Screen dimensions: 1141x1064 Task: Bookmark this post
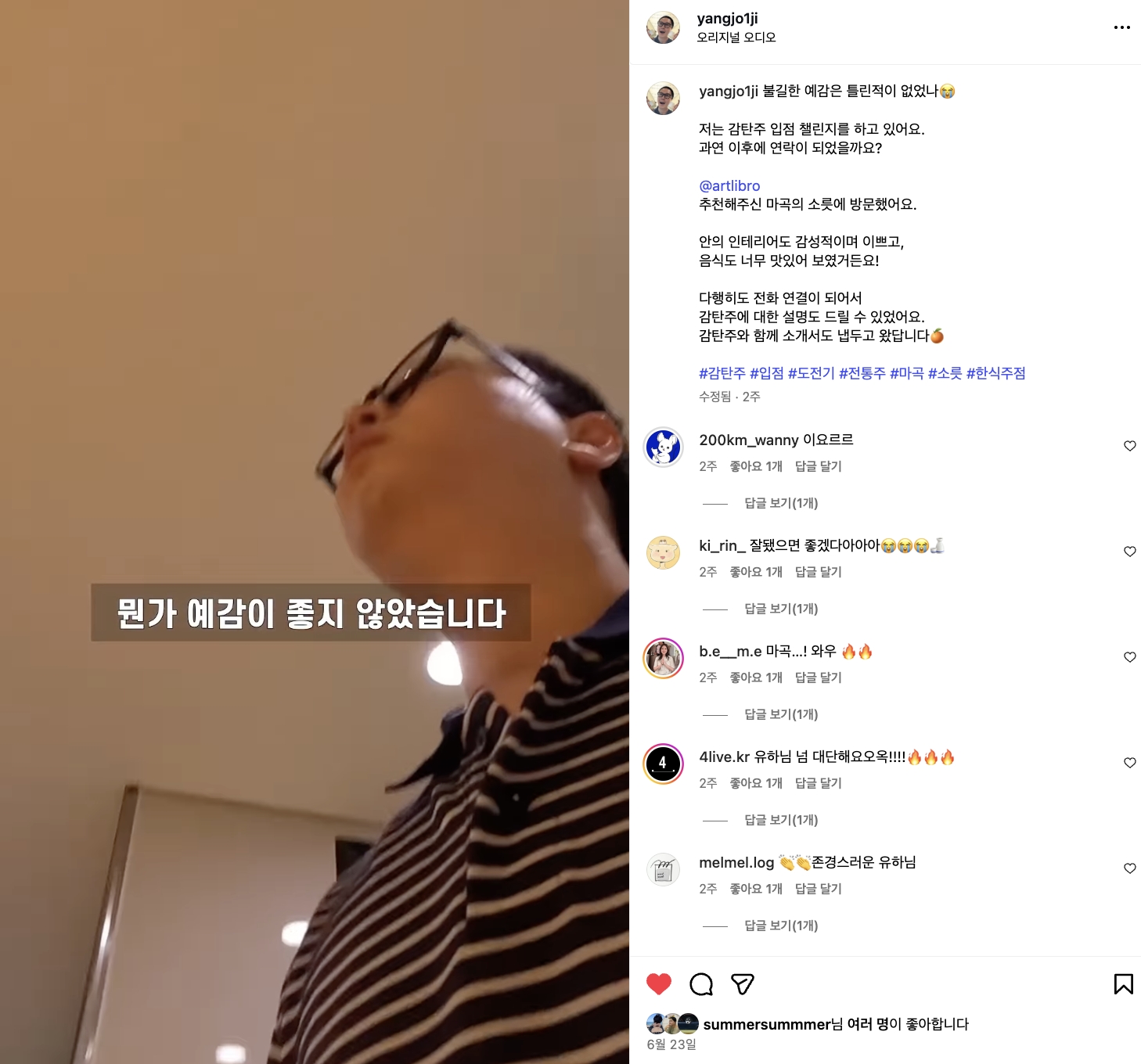(x=1123, y=983)
